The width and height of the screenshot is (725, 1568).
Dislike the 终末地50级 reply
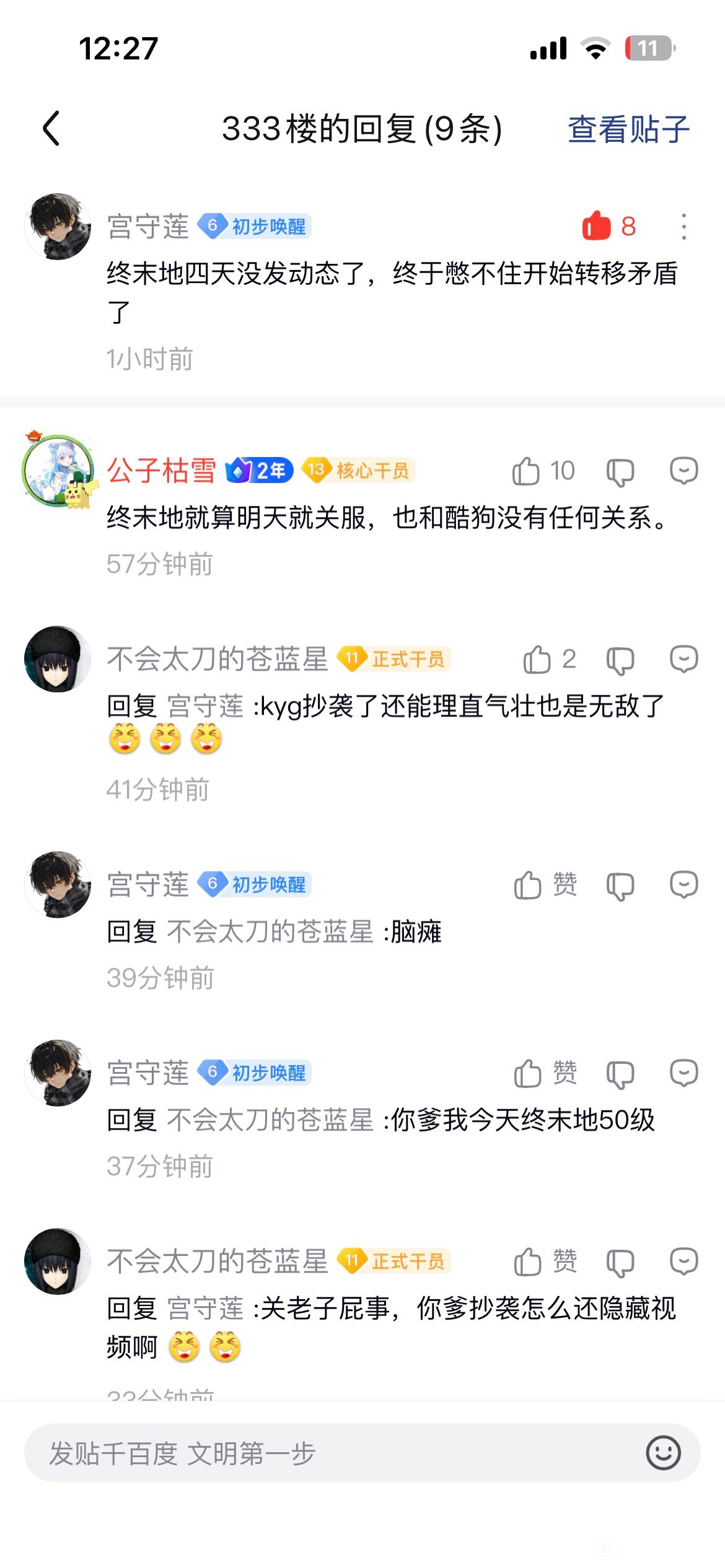click(620, 1074)
